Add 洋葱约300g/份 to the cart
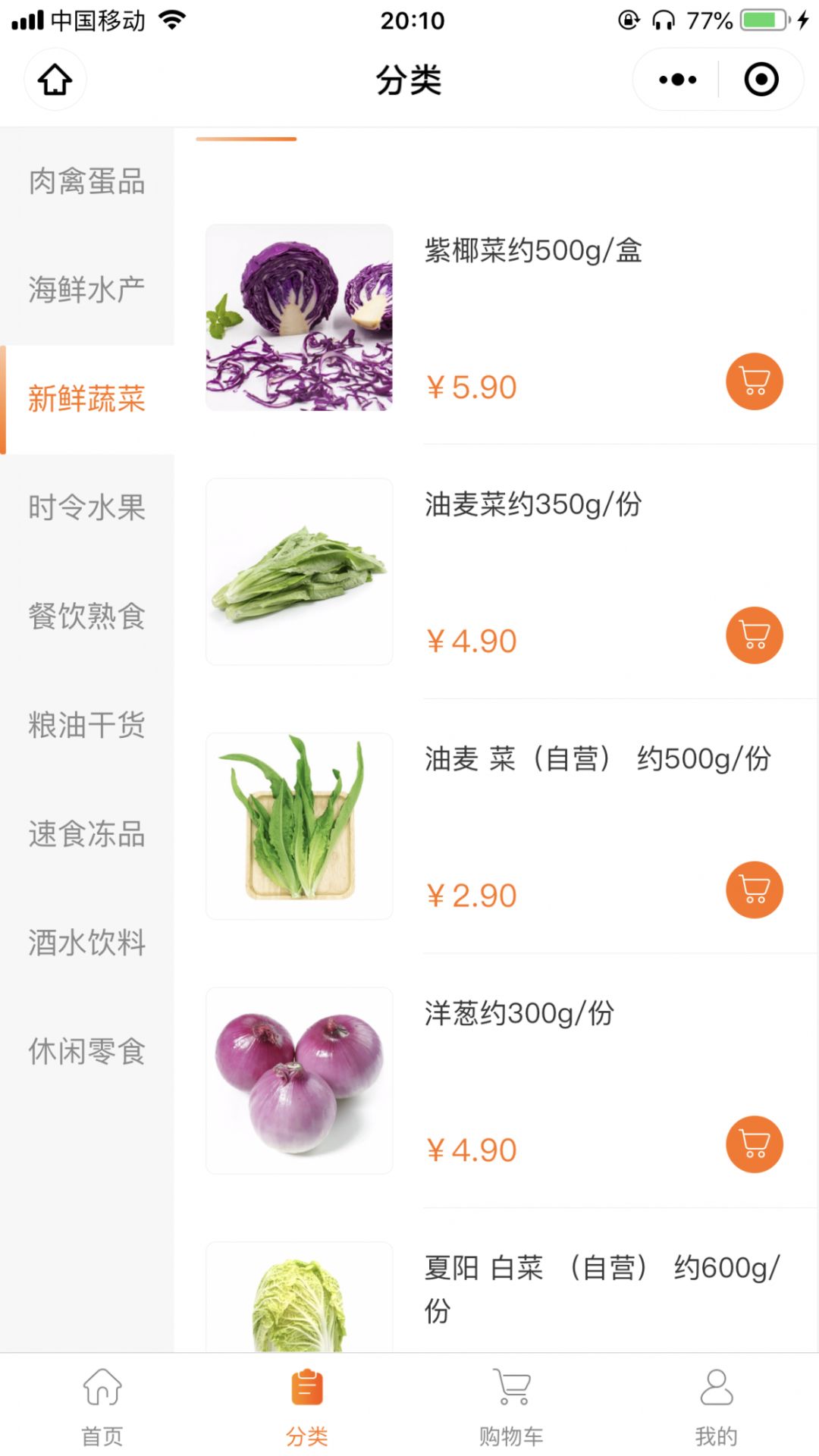 pyautogui.click(x=755, y=1144)
